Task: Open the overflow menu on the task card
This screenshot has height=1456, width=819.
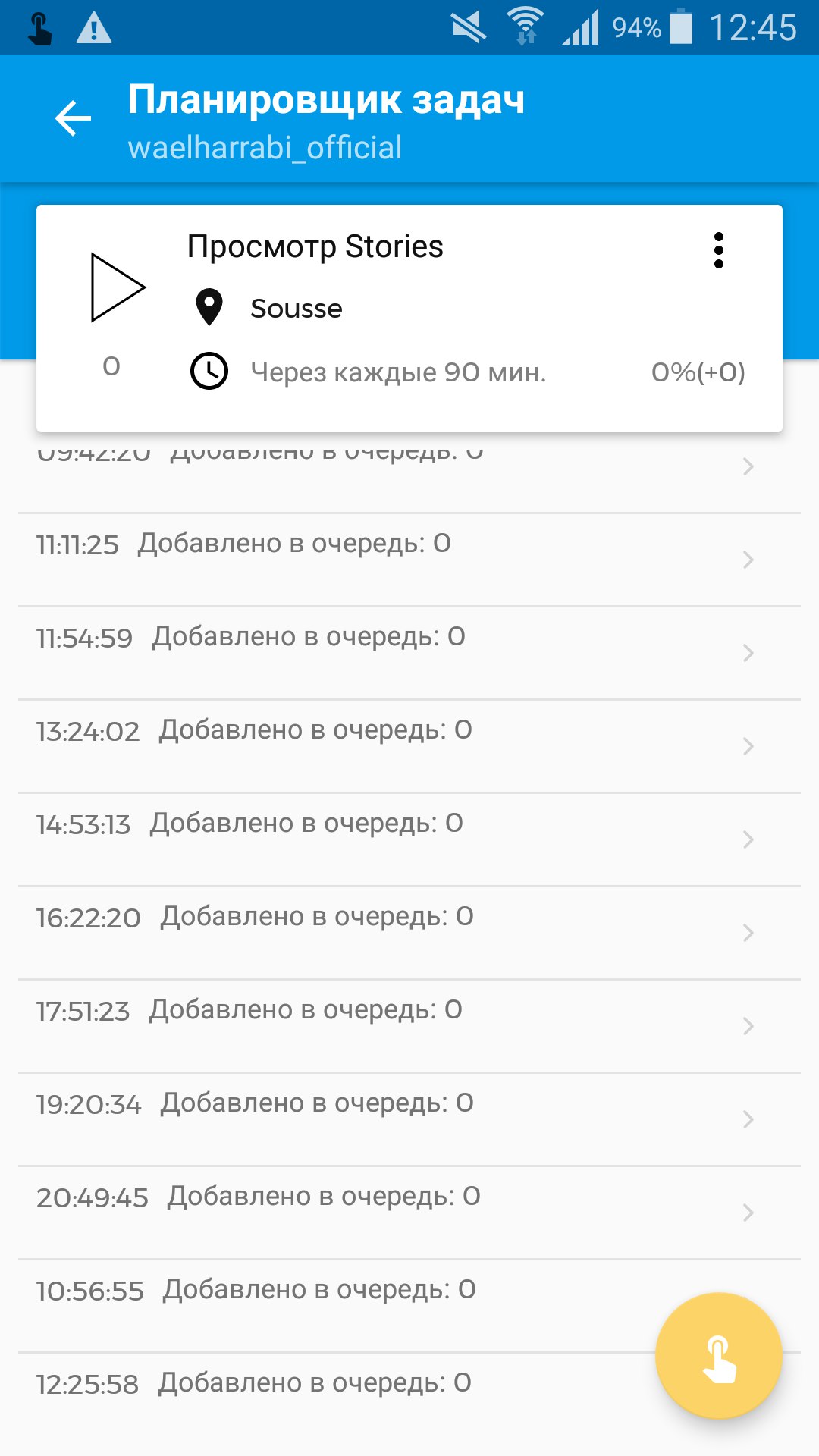Action: [718, 250]
